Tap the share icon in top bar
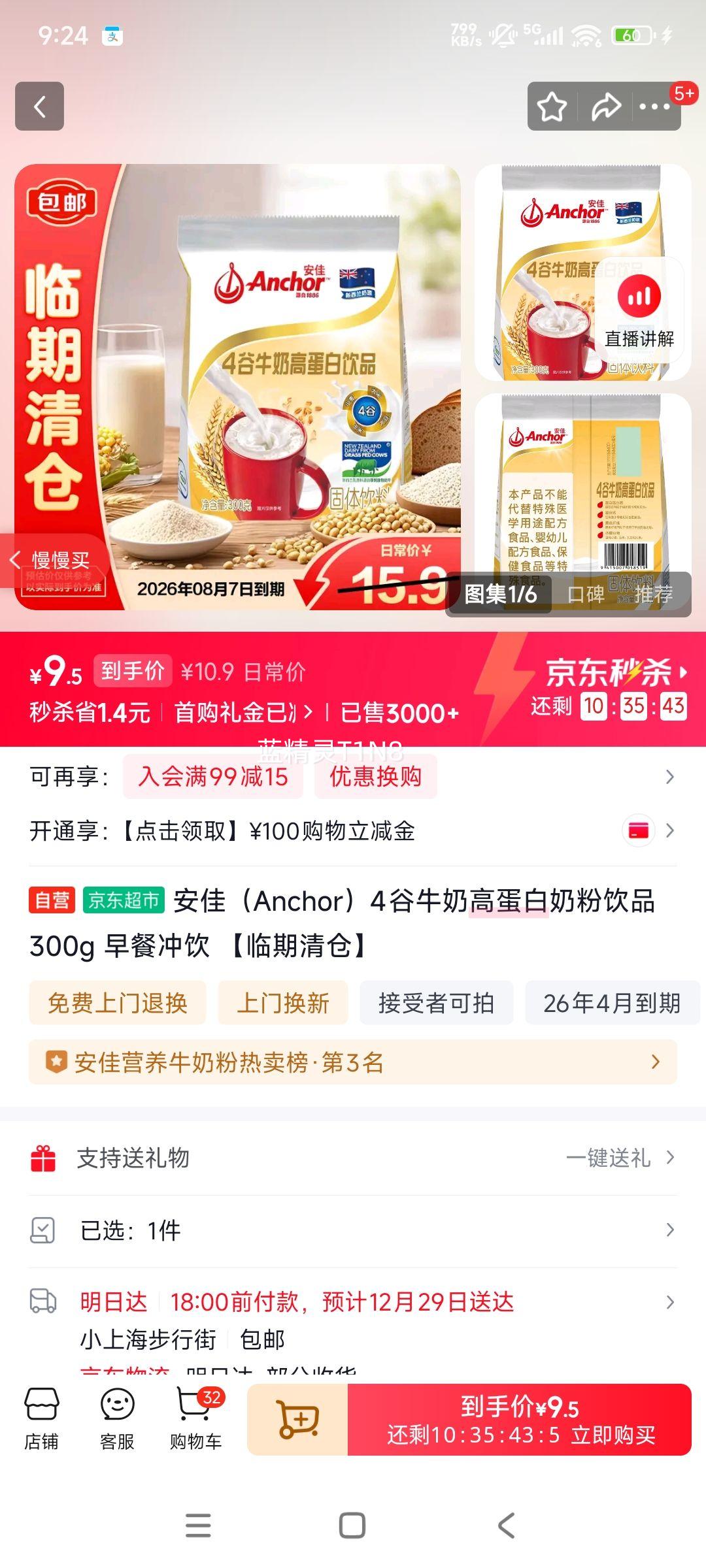Viewport: 706px width, 1568px height. [603, 106]
